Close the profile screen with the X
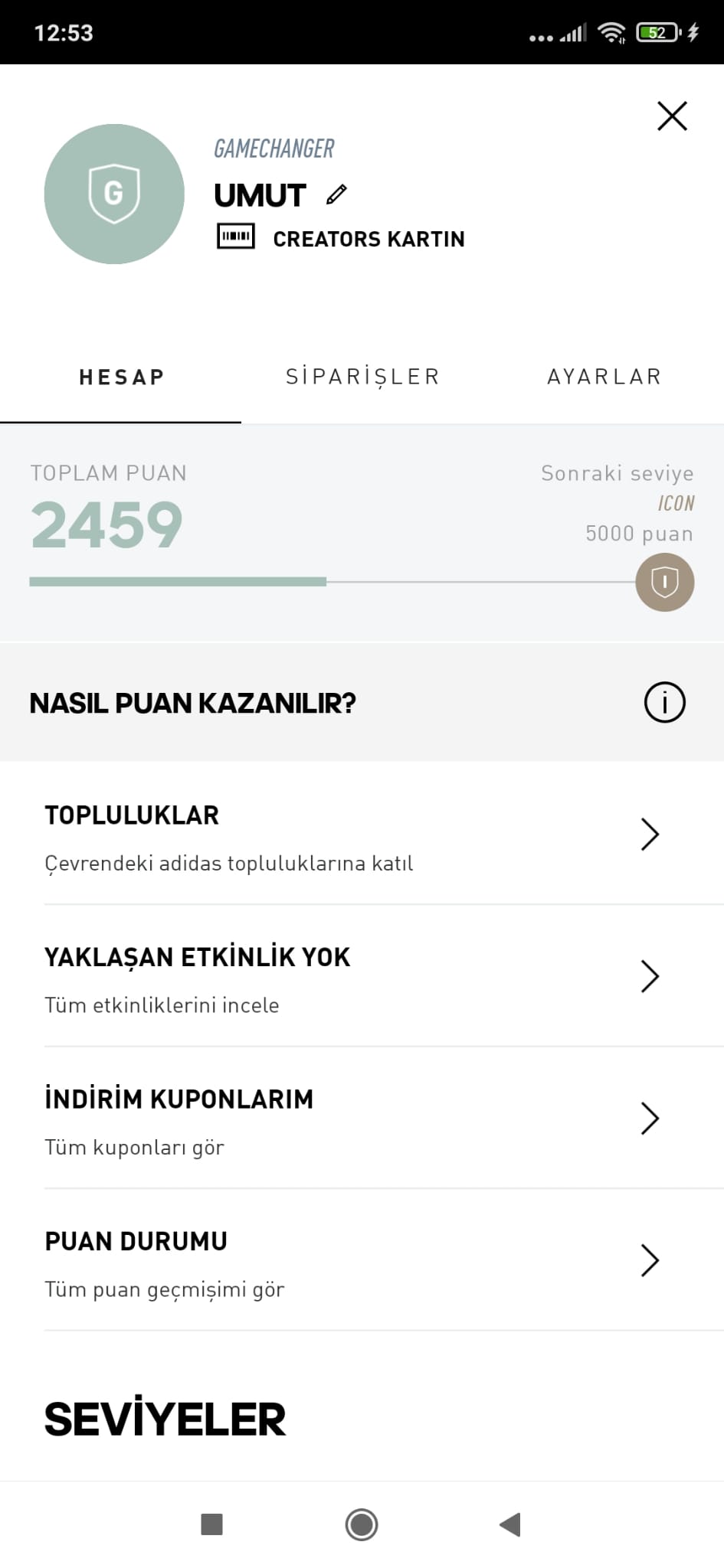Viewport: 724px width, 1568px height. 672,116
